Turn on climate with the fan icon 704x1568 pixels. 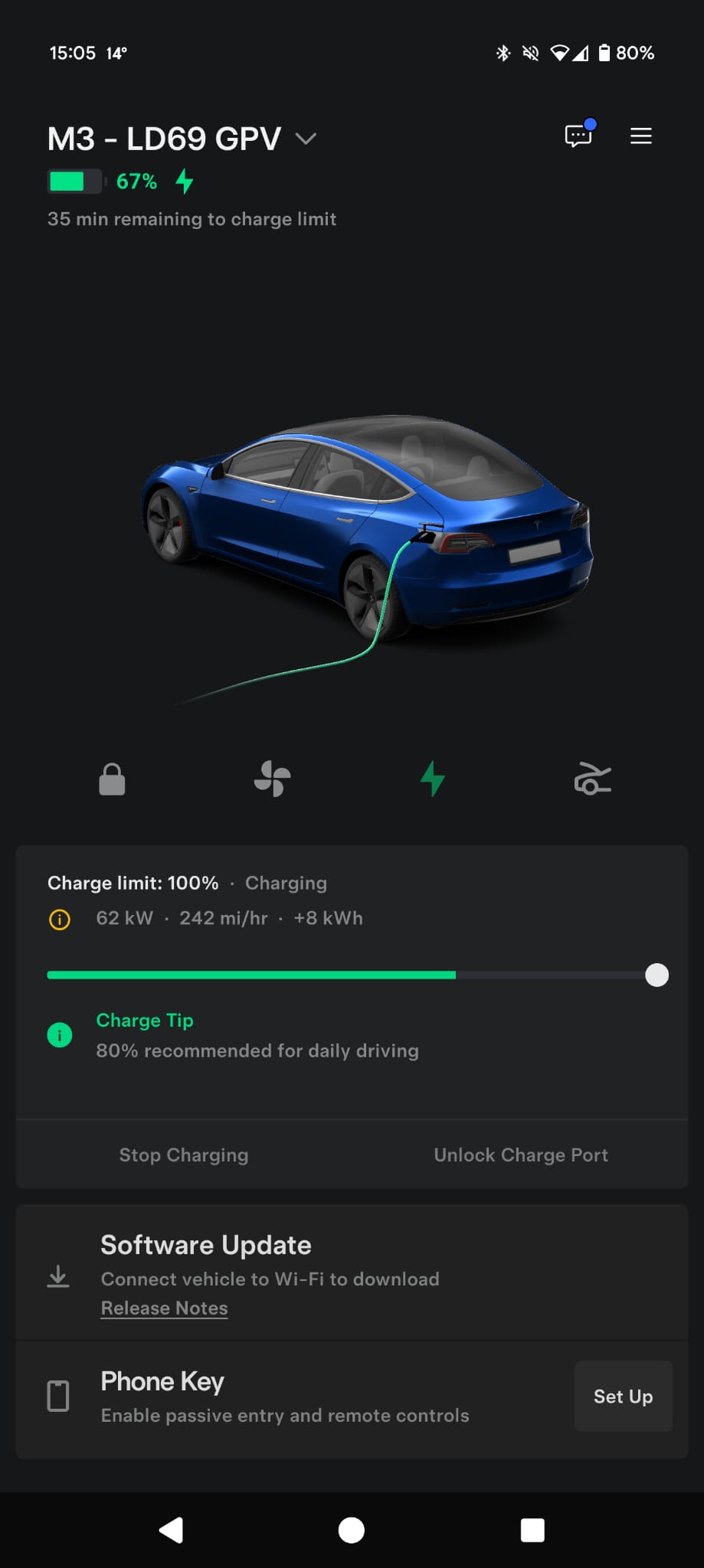272,779
